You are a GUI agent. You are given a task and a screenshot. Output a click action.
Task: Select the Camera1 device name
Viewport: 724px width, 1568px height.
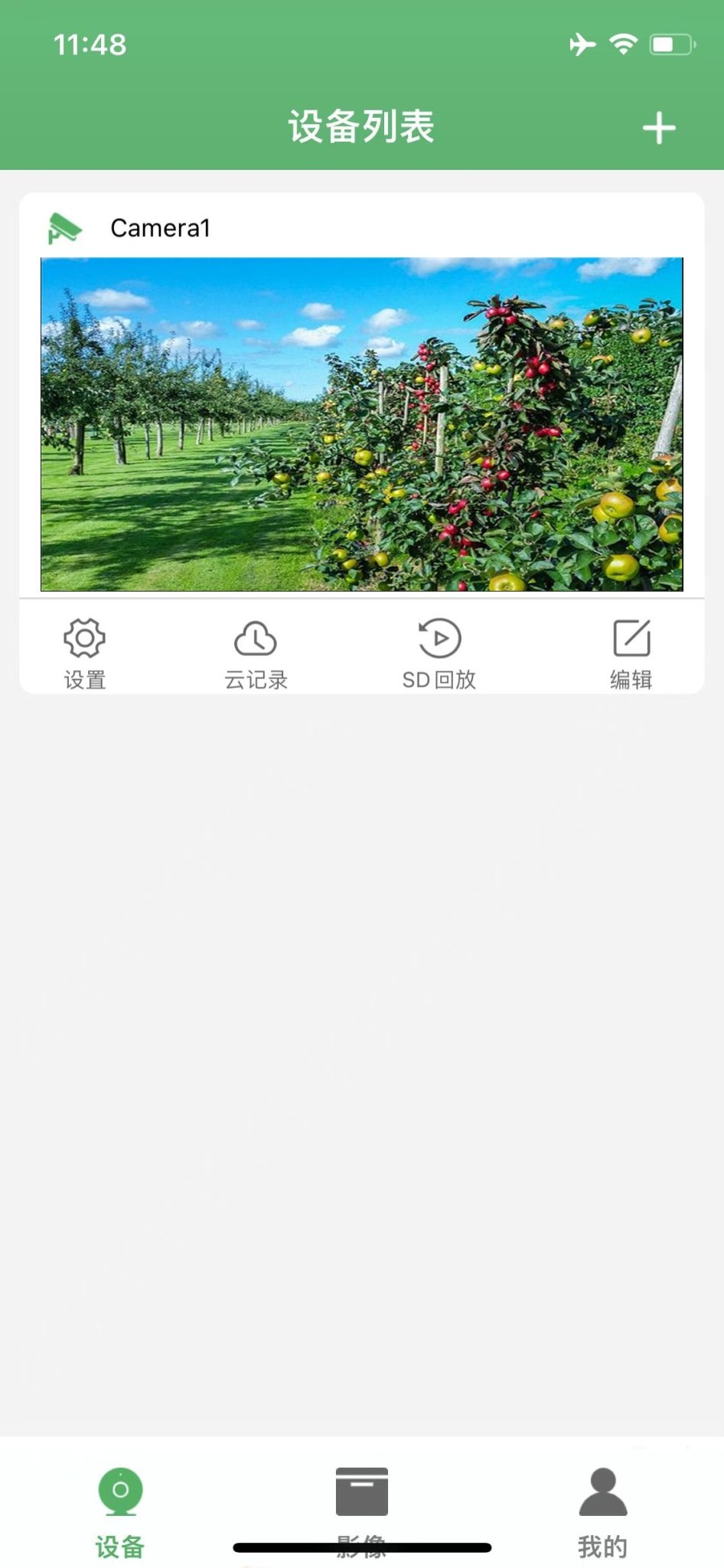click(161, 227)
